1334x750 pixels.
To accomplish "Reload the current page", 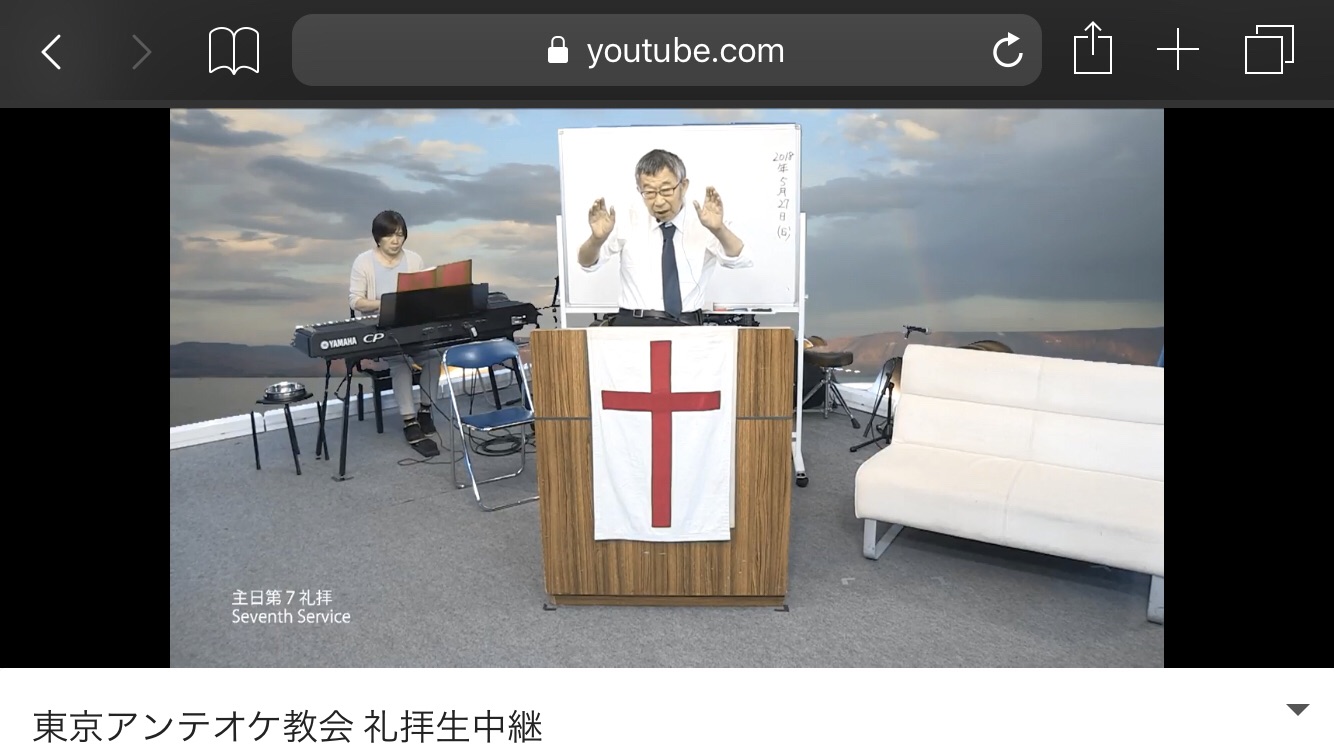I will pos(1007,51).
